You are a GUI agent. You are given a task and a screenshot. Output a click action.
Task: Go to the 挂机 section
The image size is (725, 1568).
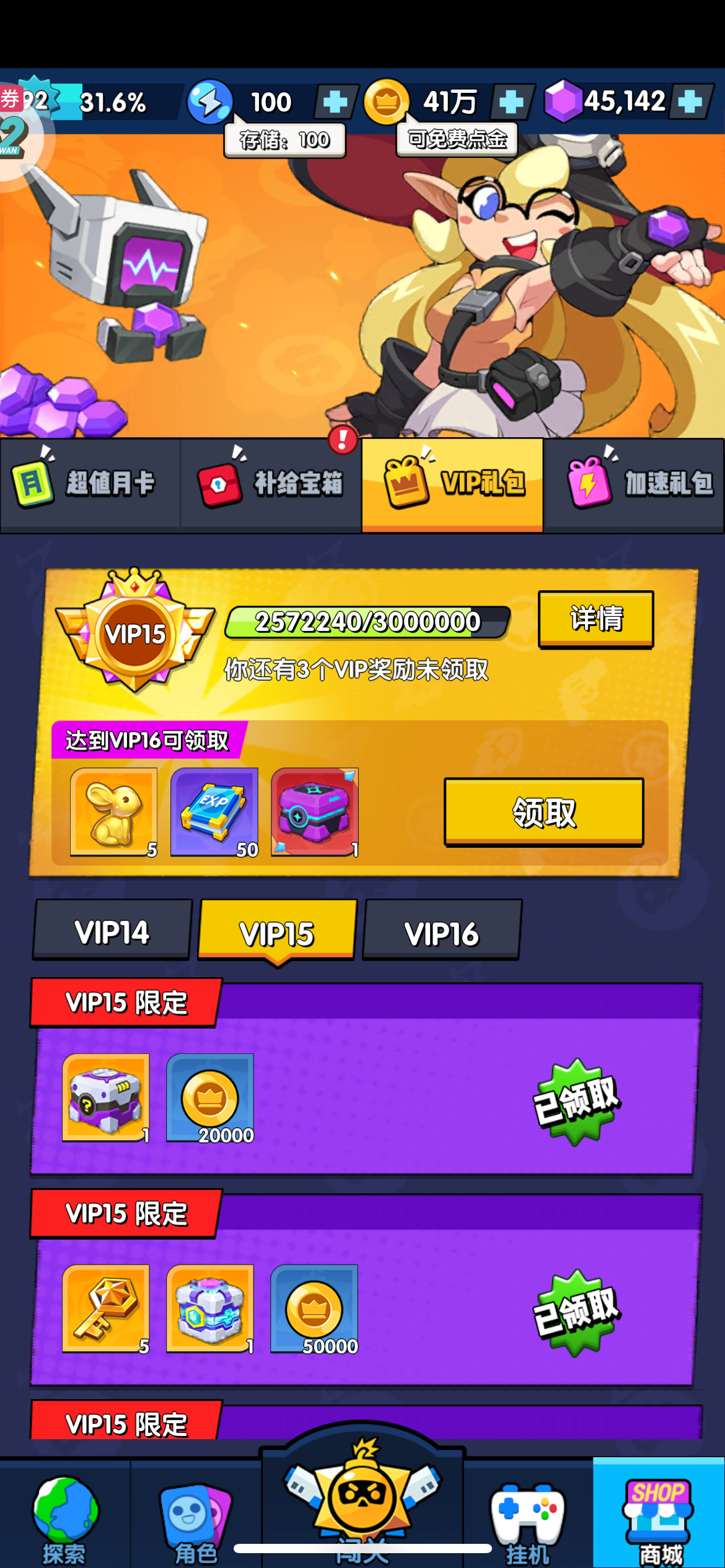528,1517
